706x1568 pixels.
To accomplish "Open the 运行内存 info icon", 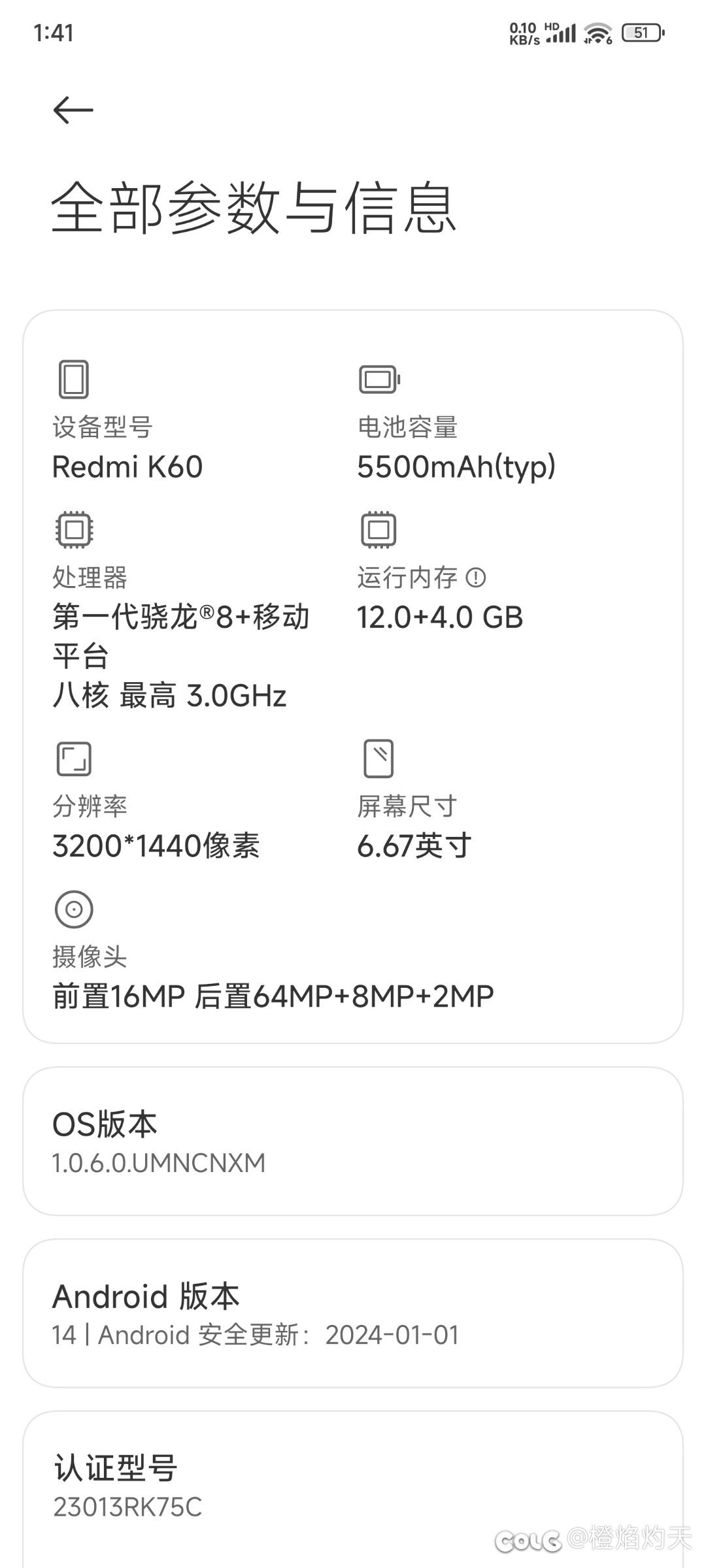I will (x=476, y=578).
